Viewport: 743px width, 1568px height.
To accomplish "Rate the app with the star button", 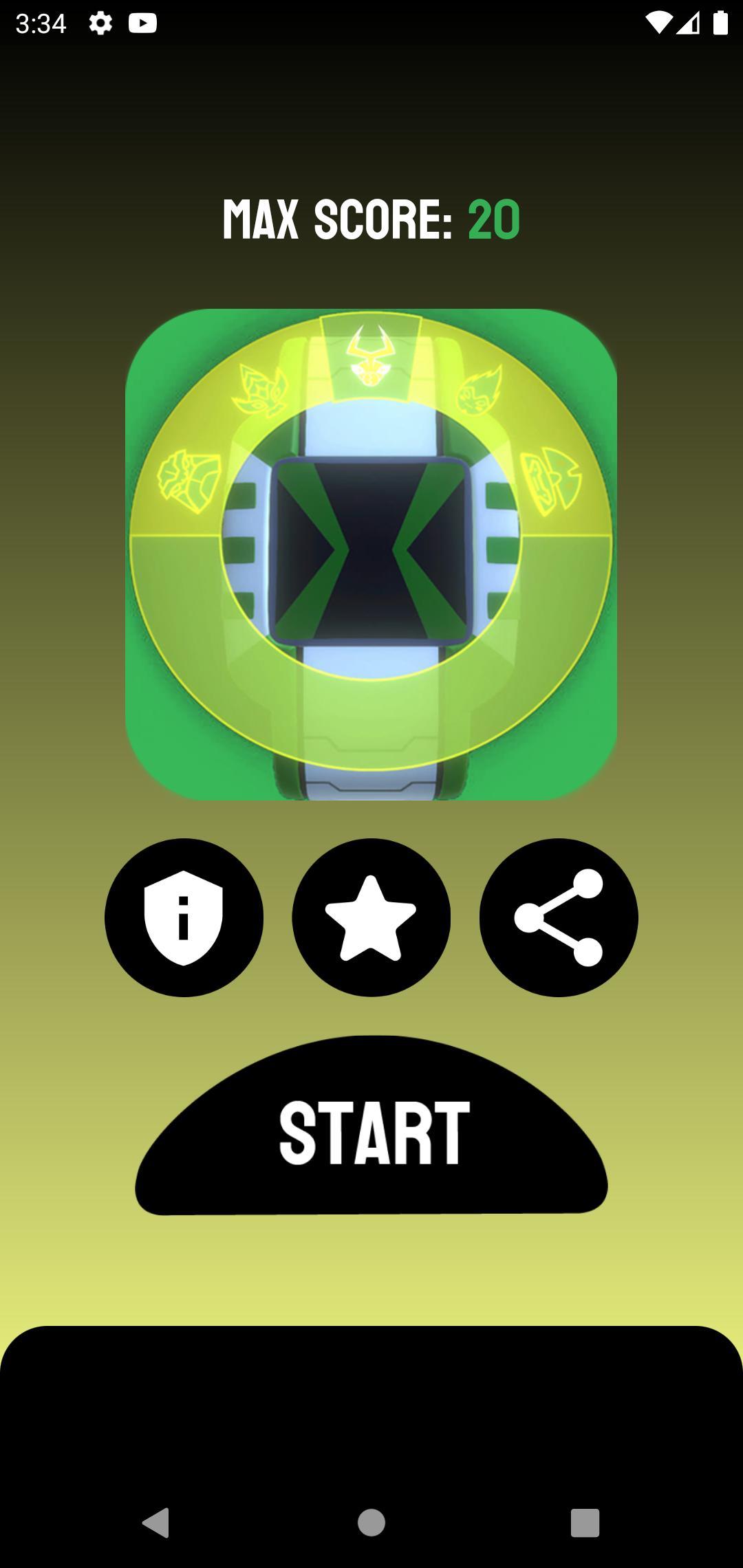I will (371, 917).
